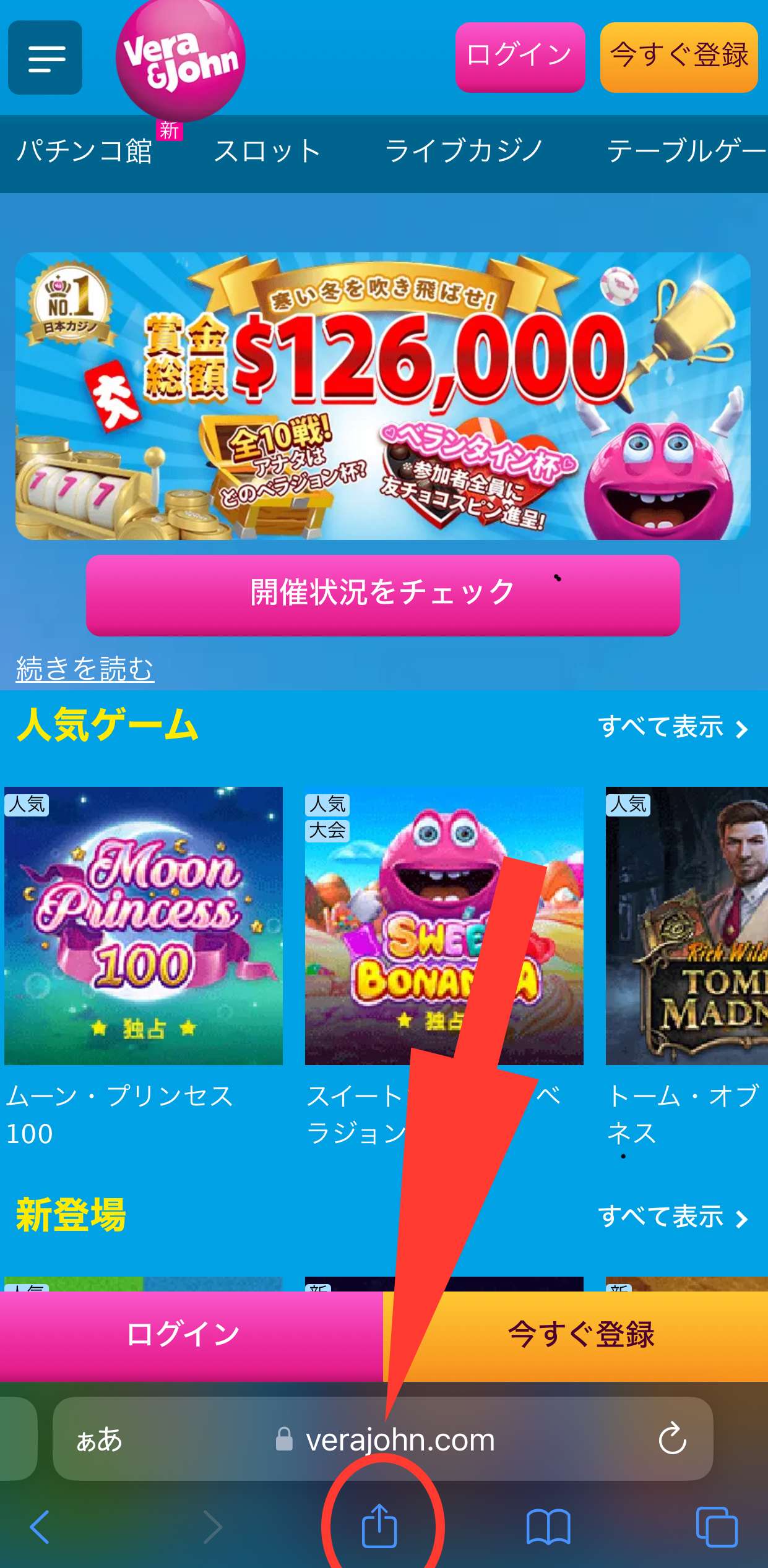
Task: Open the $126,000 tournament banner
Action: point(382,396)
